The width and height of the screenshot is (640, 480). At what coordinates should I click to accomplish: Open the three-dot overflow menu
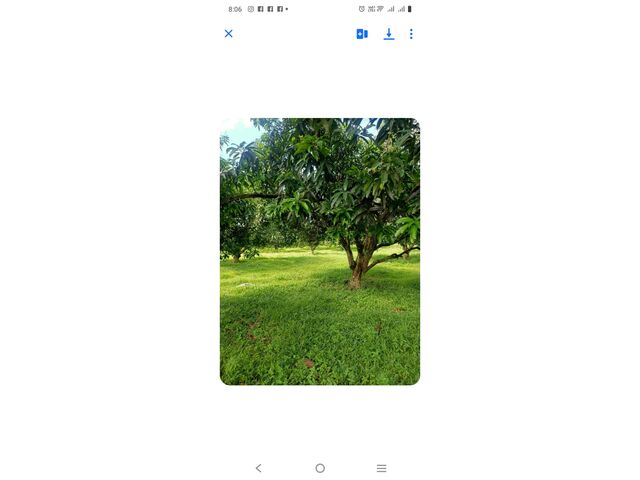pyautogui.click(x=411, y=34)
